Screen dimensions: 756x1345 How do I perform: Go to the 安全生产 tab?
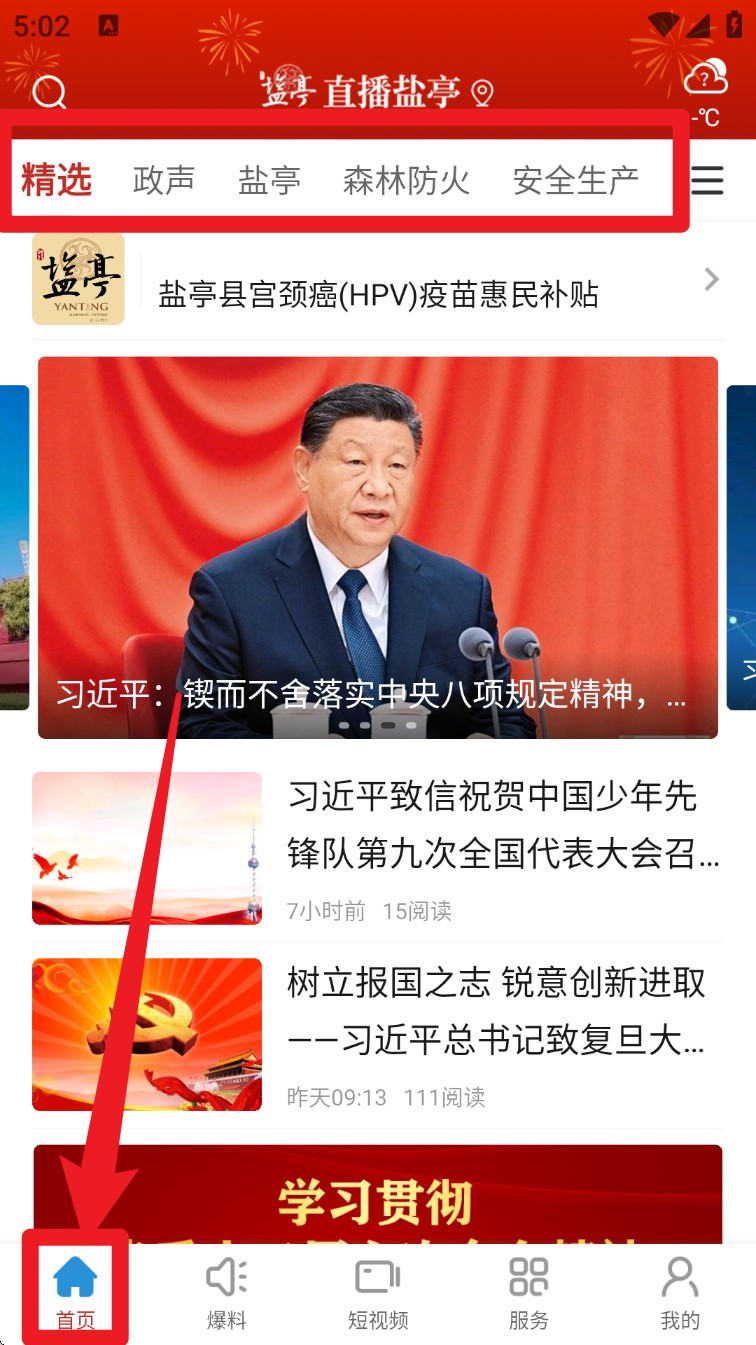[x=575, y=180]
